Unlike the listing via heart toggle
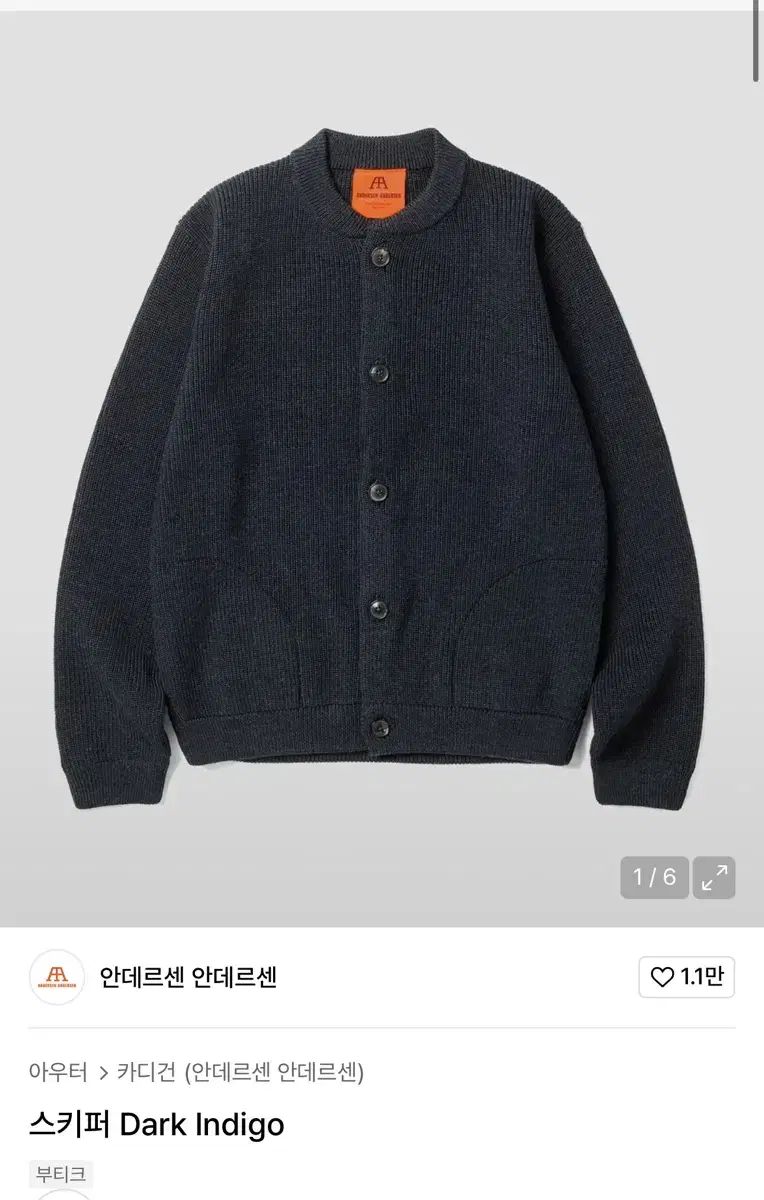764x1200 pixels. tap(662, 976)
